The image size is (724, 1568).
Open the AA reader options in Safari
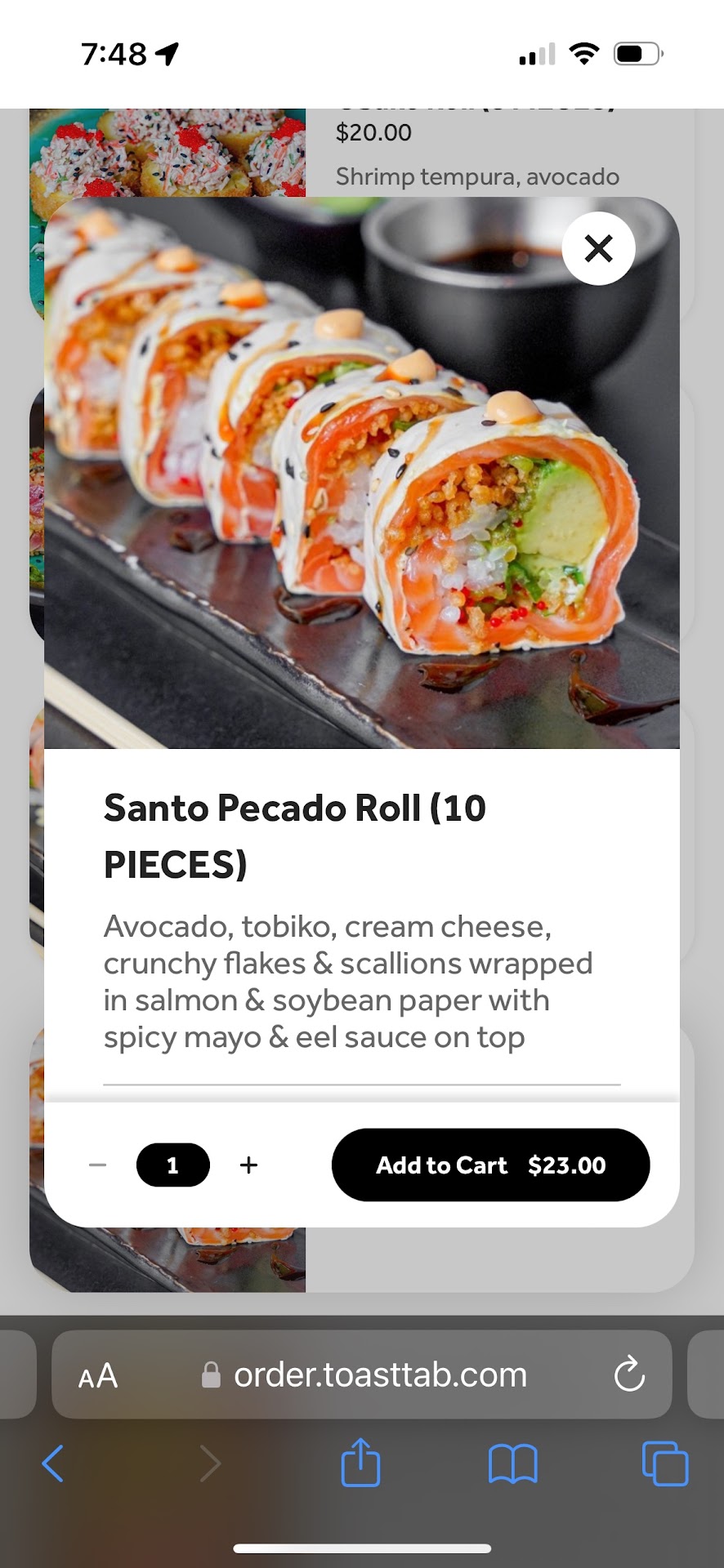tap(98, 1376)
